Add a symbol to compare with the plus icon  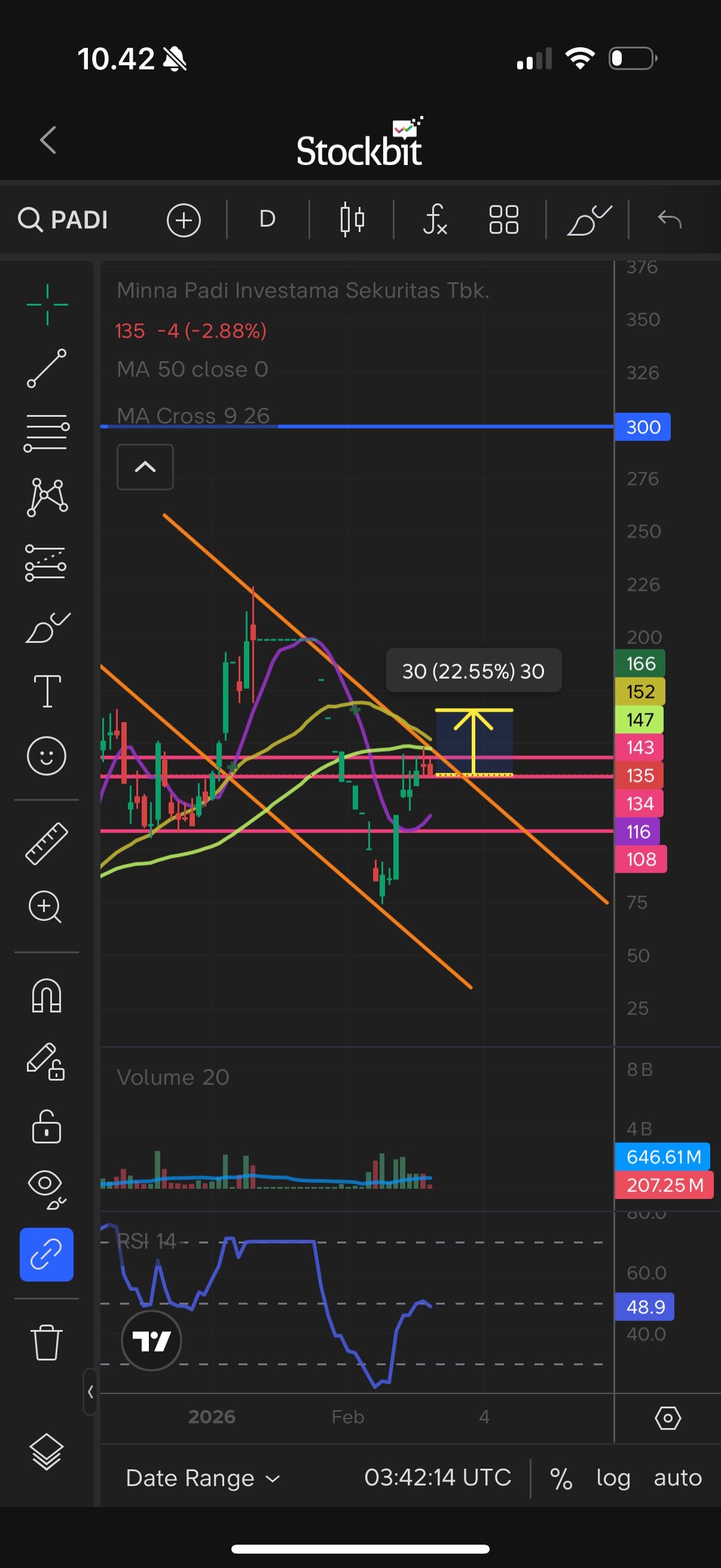(x=184, y=219)
